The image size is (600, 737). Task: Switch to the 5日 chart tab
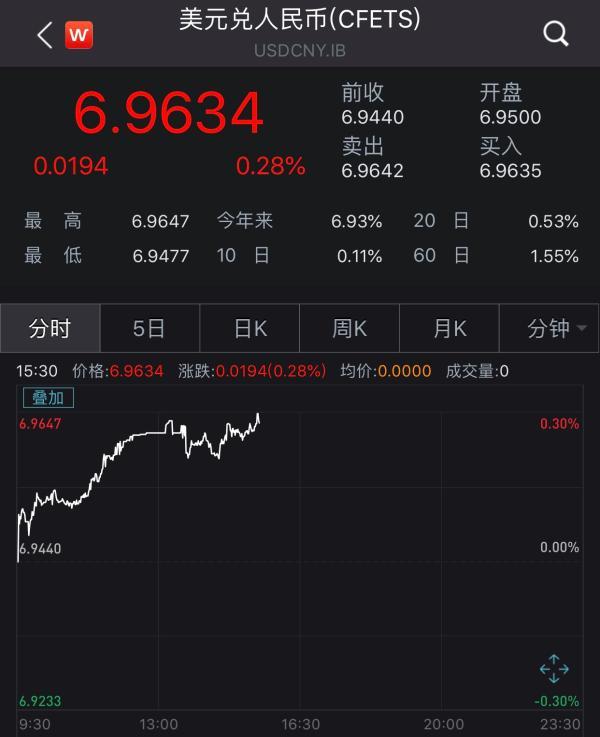[x=150, y=328]
